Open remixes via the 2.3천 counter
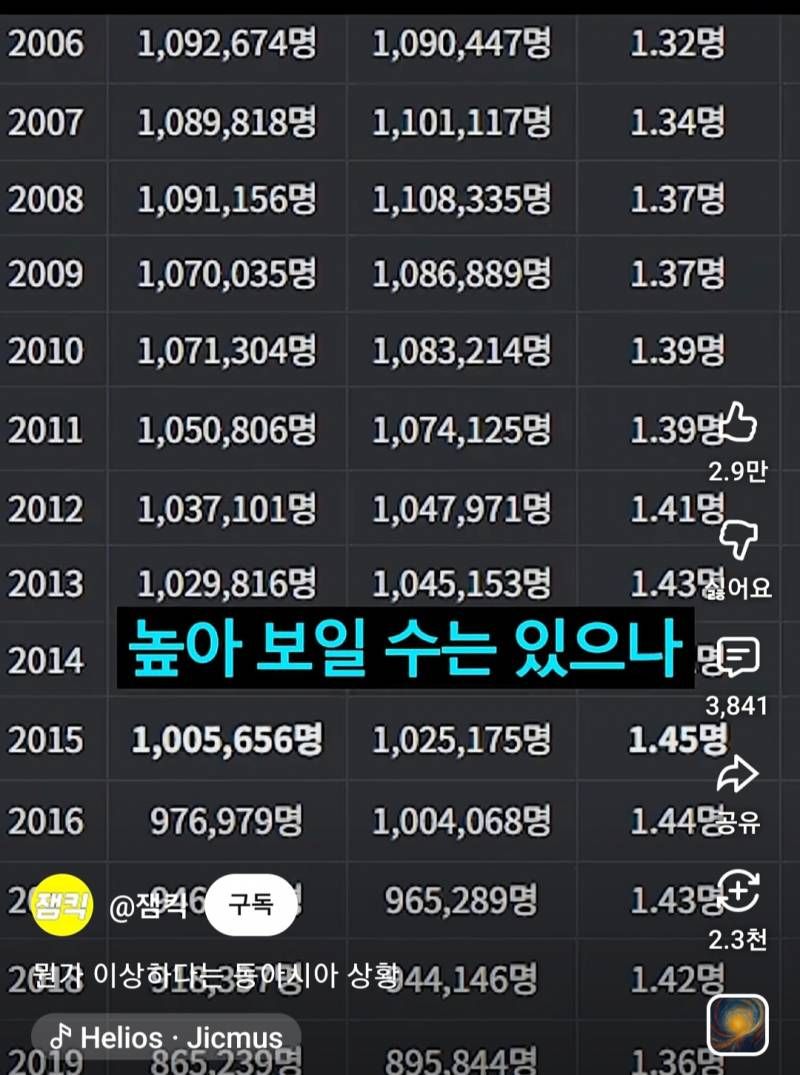Viewport: 800px width, 1075px height. 740,940
